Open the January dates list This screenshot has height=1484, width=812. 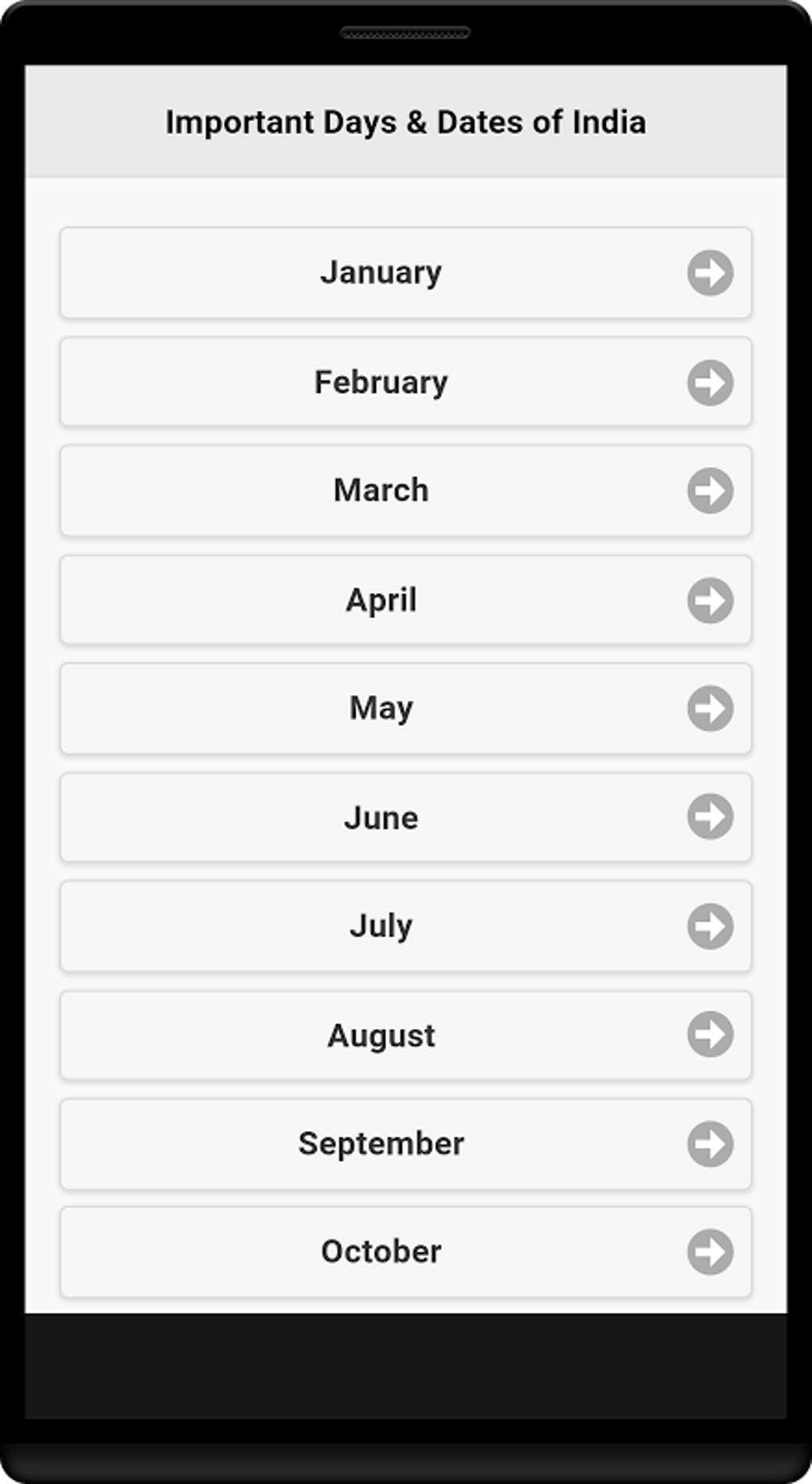(x=405, y=272)
